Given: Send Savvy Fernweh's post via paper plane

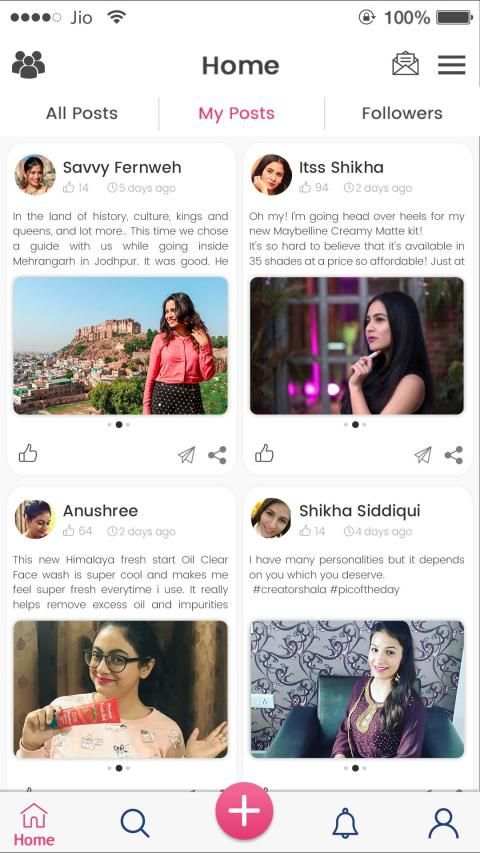Looking at the screenshot, I should pos(187,455).
